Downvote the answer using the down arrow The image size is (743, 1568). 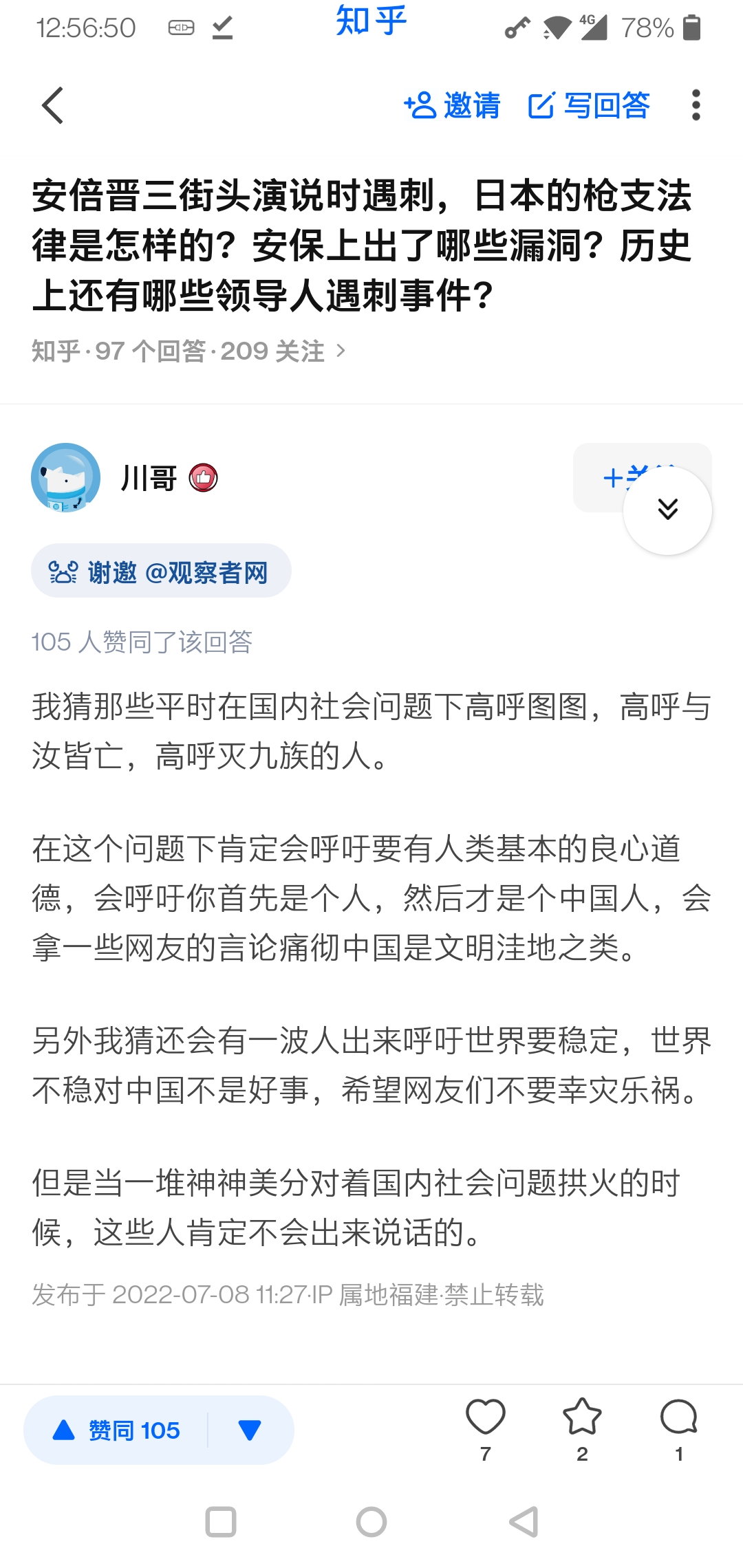(x=250, y=1430)
